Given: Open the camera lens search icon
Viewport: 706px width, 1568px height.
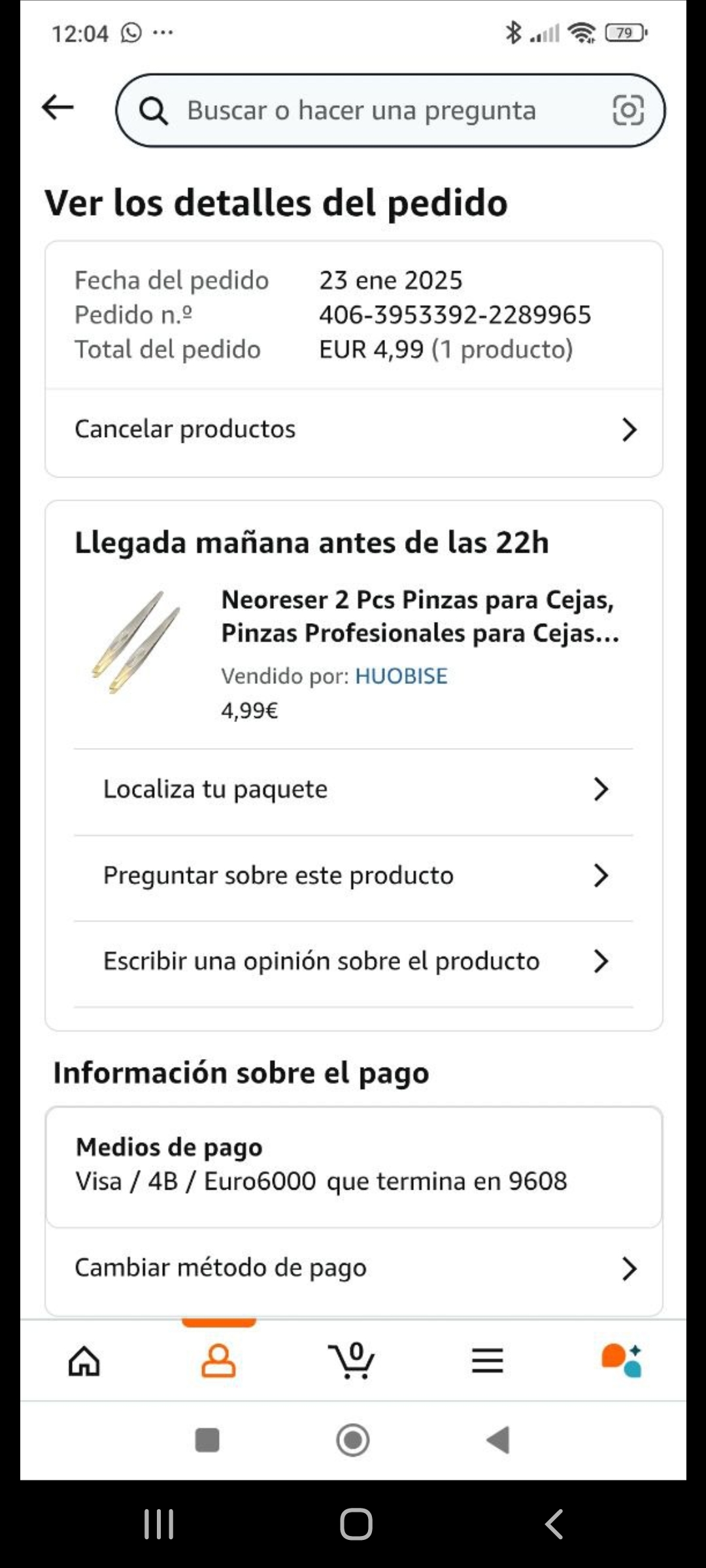Looking at the screenshot, I should point(628,110).
